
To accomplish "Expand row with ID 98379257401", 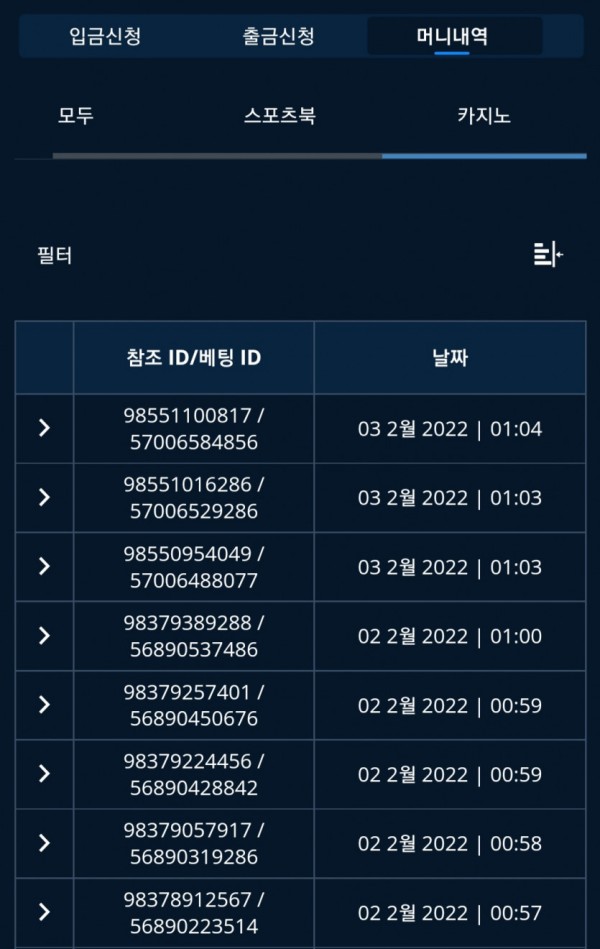I will point(44,704).
